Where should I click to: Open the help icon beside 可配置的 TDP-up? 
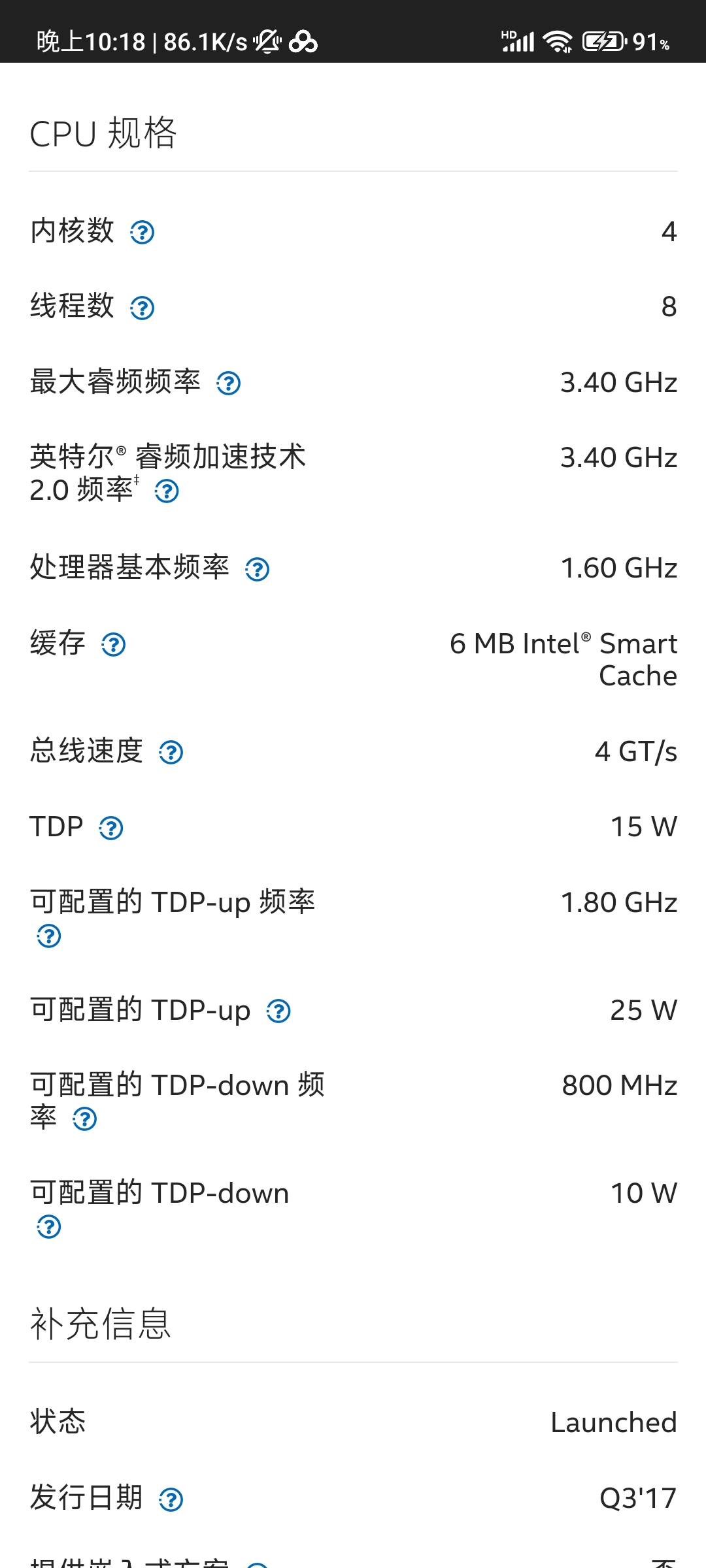[x=278, y=1011]
